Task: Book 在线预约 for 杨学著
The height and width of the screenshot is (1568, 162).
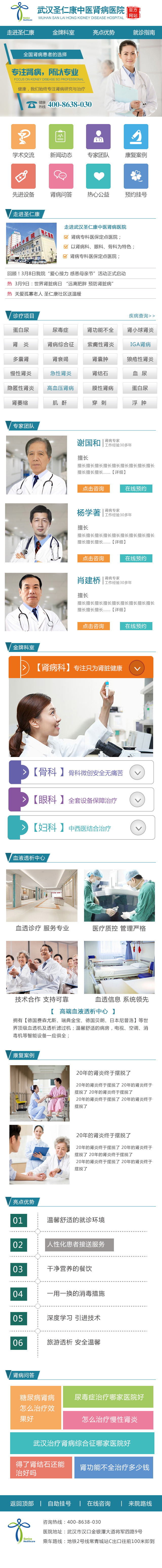Action: 136,558
